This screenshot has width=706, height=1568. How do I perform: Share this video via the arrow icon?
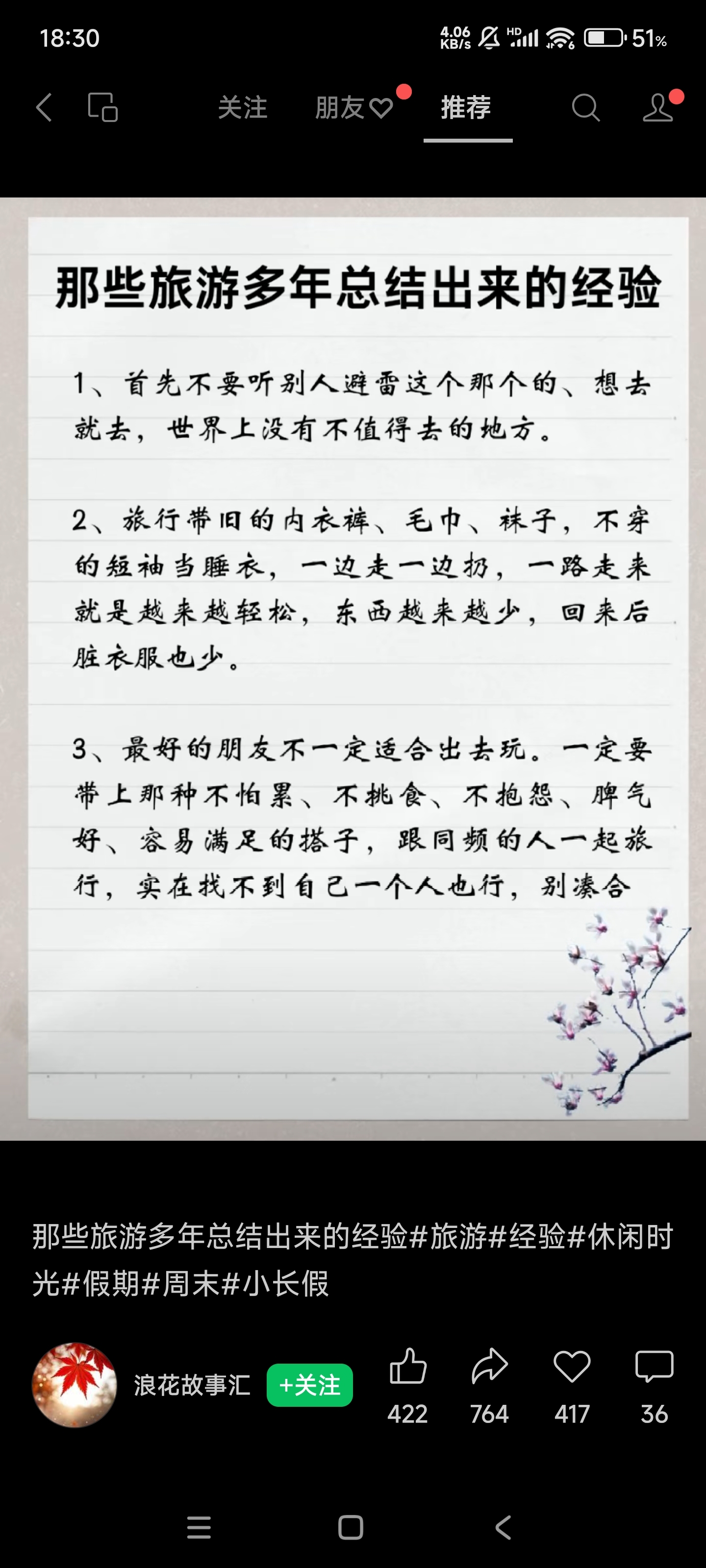point(489,1367)
